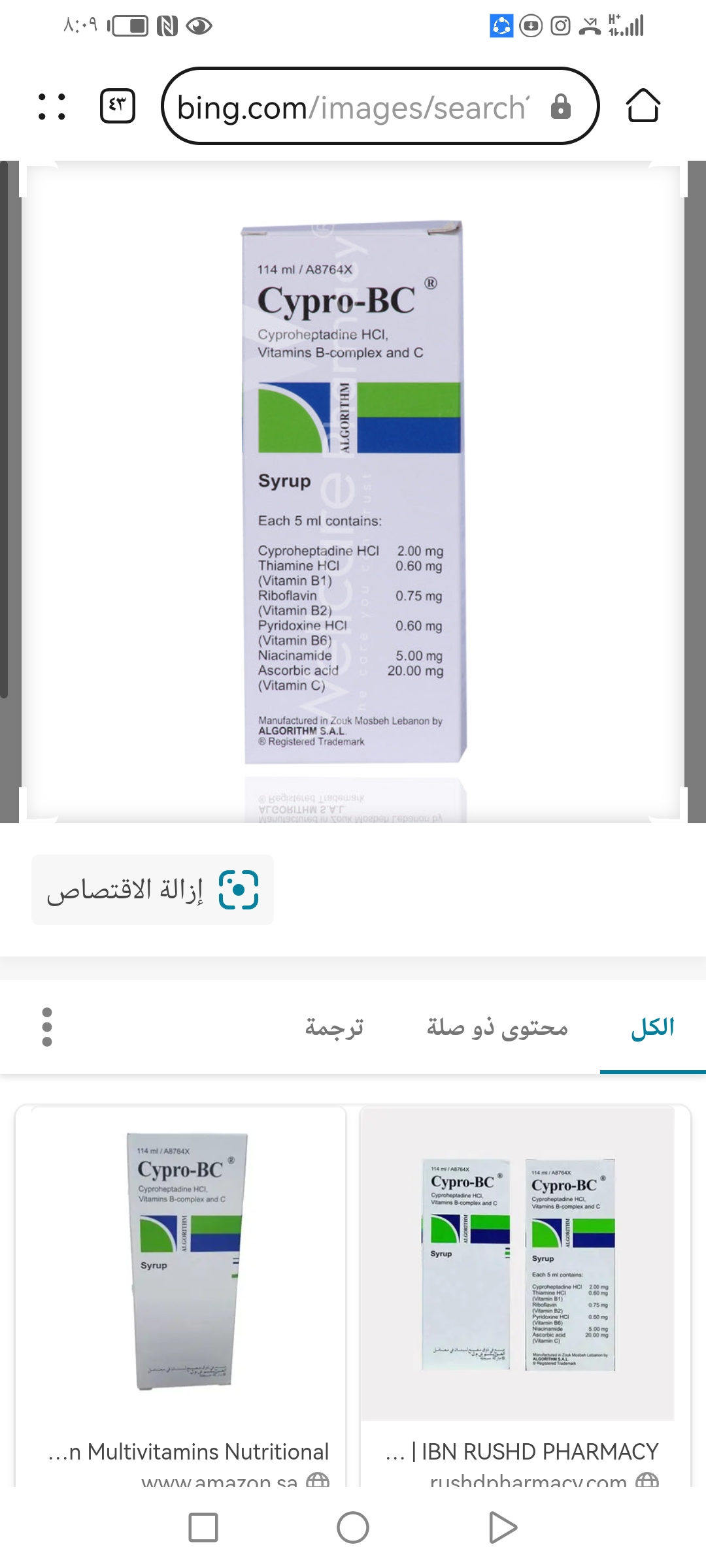Screen dimensions: 706x1568
Task: Go to the browser home page
Action: point(643,106)
